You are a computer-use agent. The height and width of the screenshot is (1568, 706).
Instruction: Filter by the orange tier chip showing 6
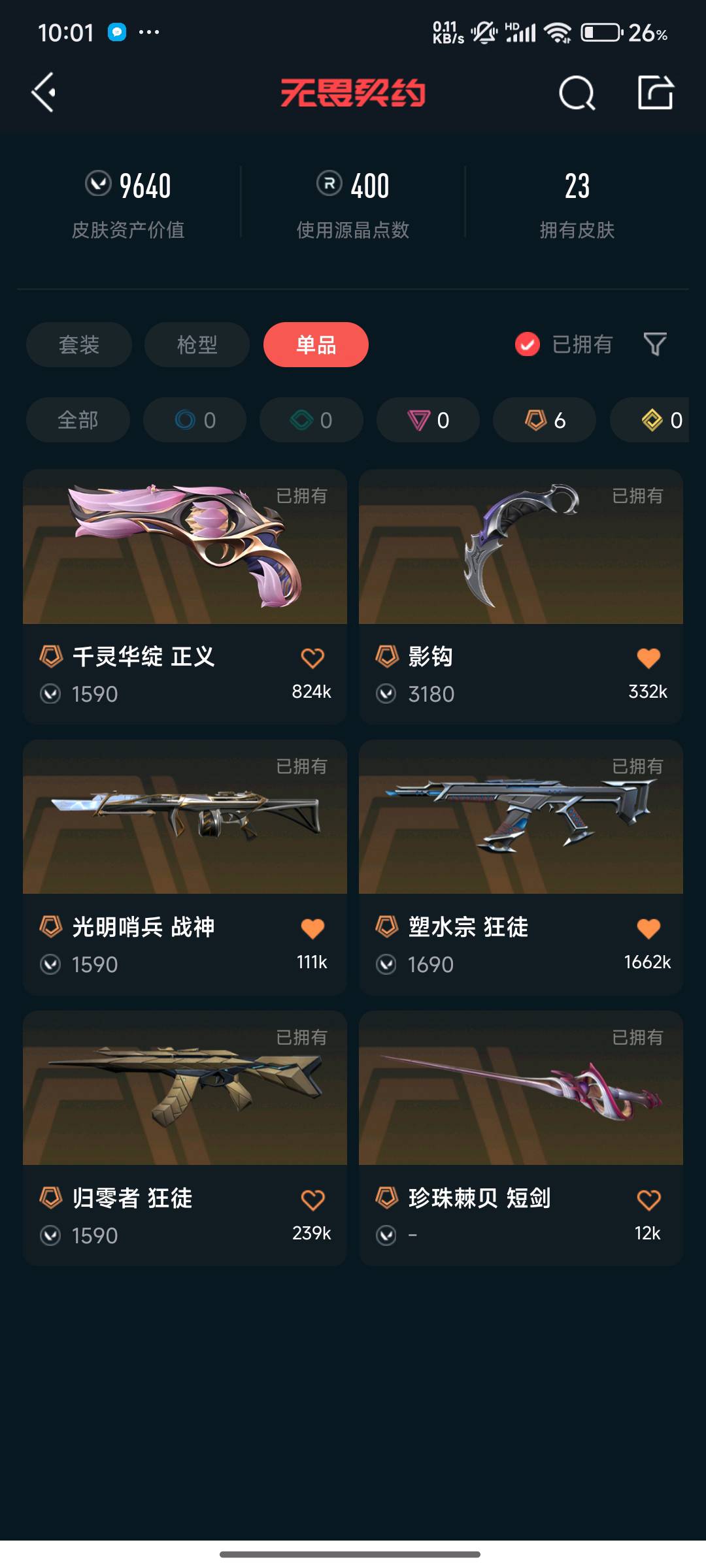[x=544, y=420]
